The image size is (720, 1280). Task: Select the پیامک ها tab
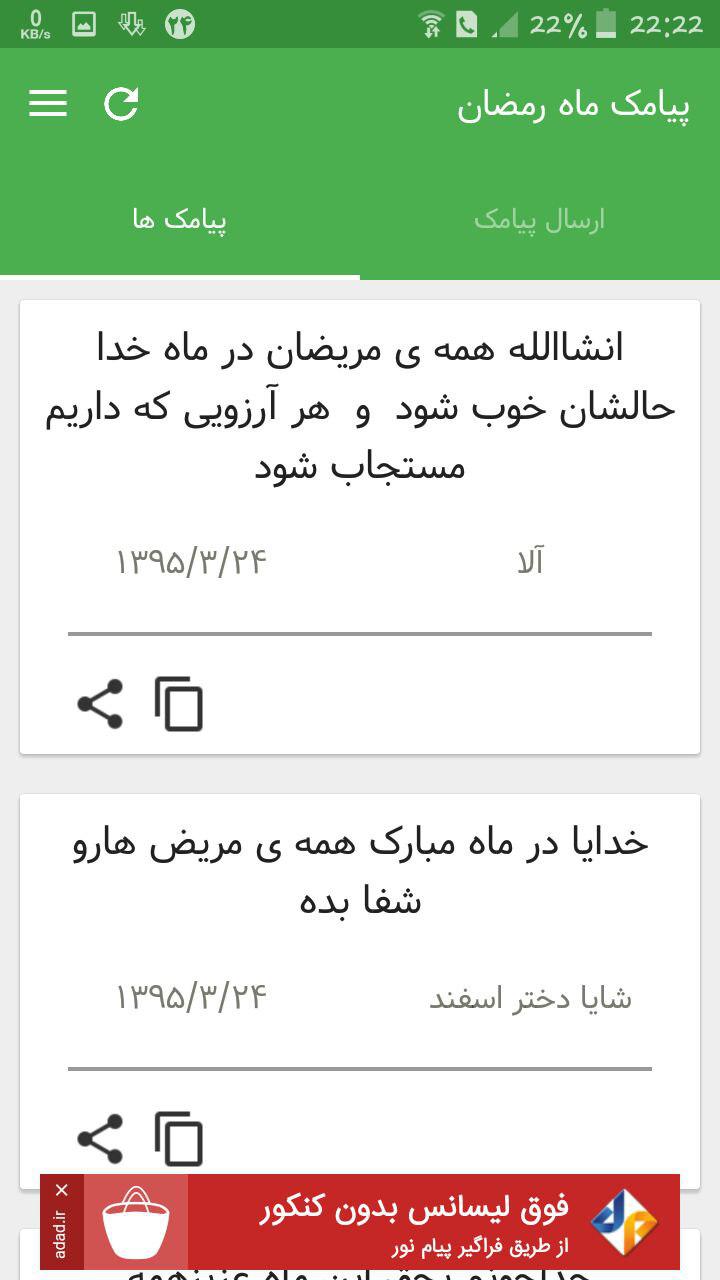(x=180, y=220)
